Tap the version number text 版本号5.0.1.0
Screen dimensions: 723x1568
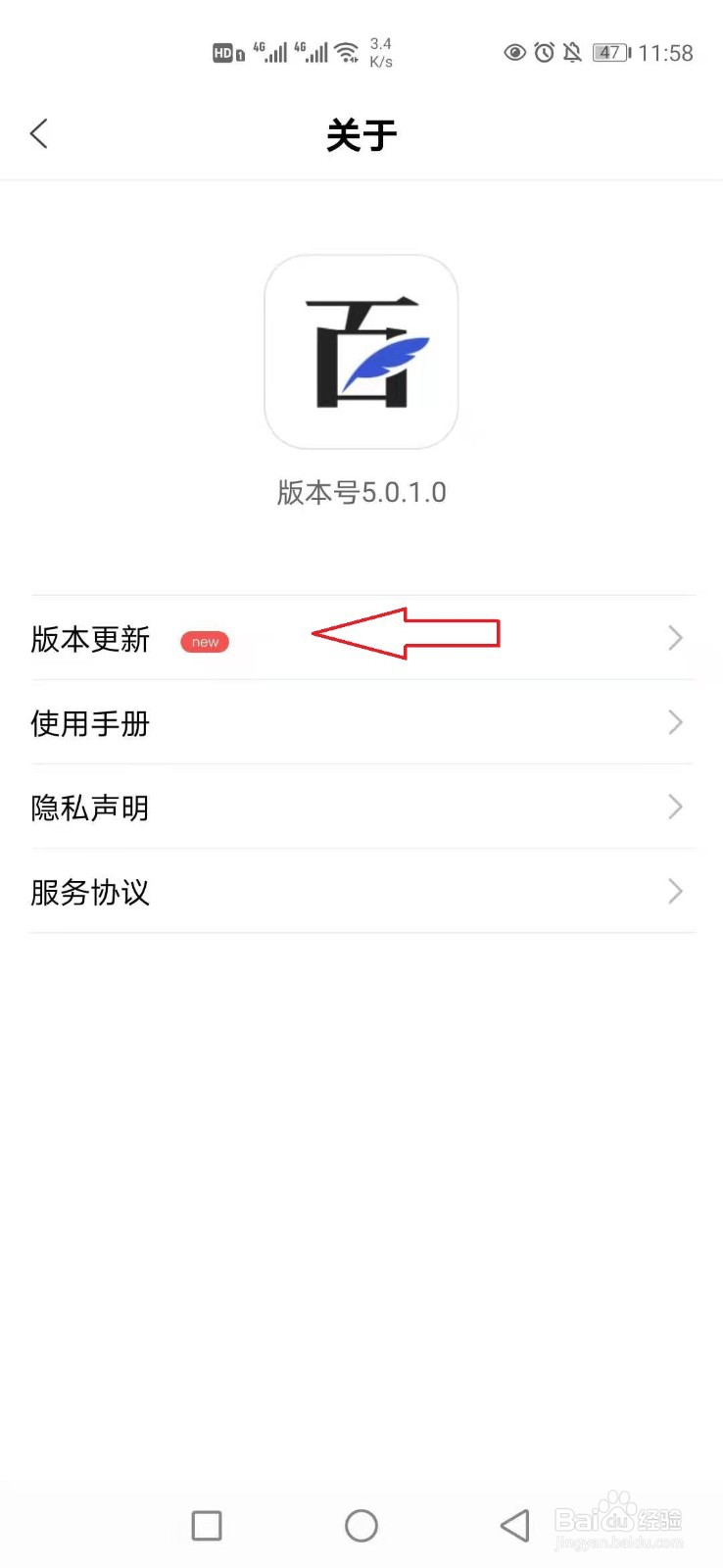coord(361,491)
